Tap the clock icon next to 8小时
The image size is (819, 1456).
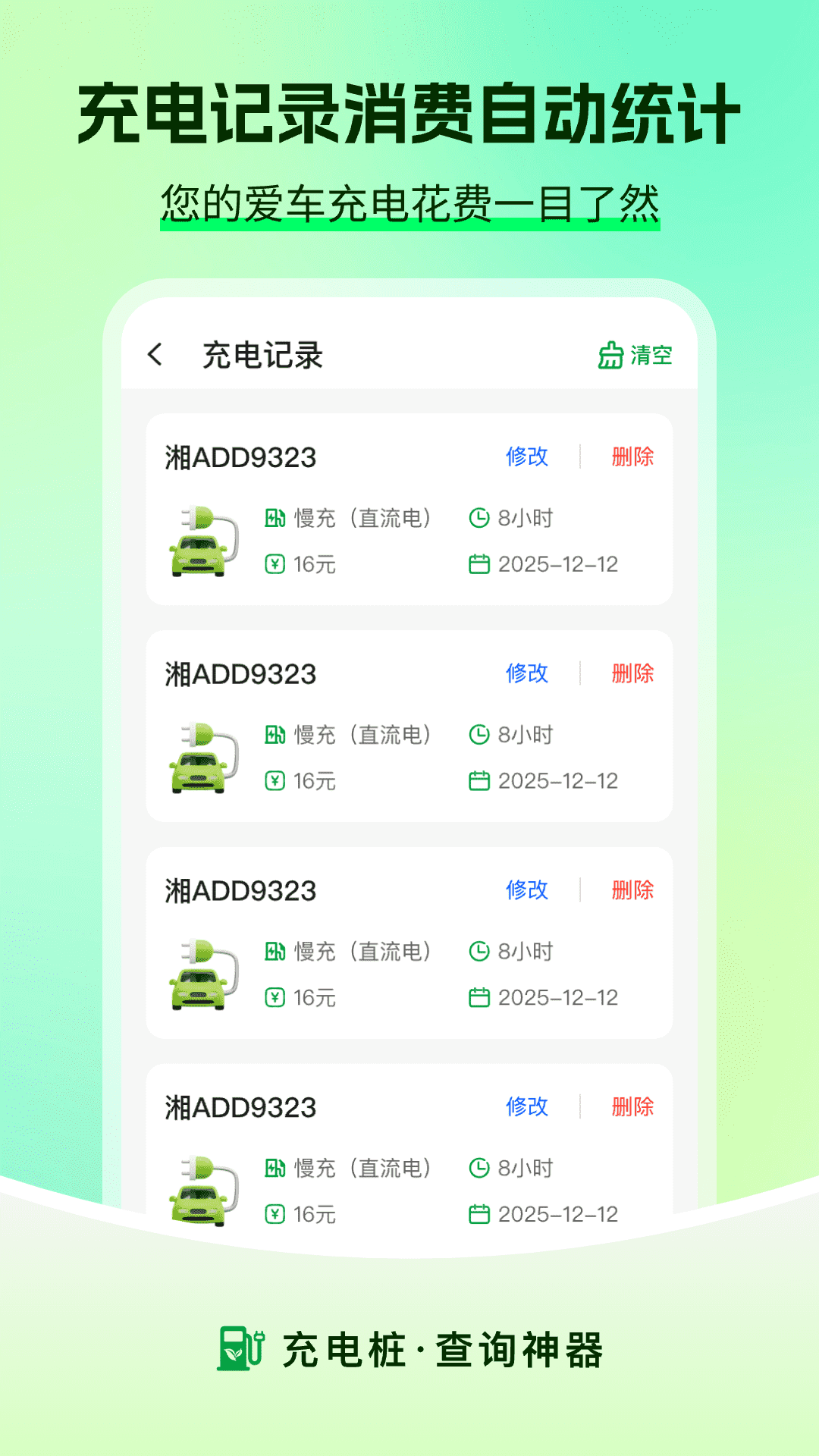coord(478,518)
